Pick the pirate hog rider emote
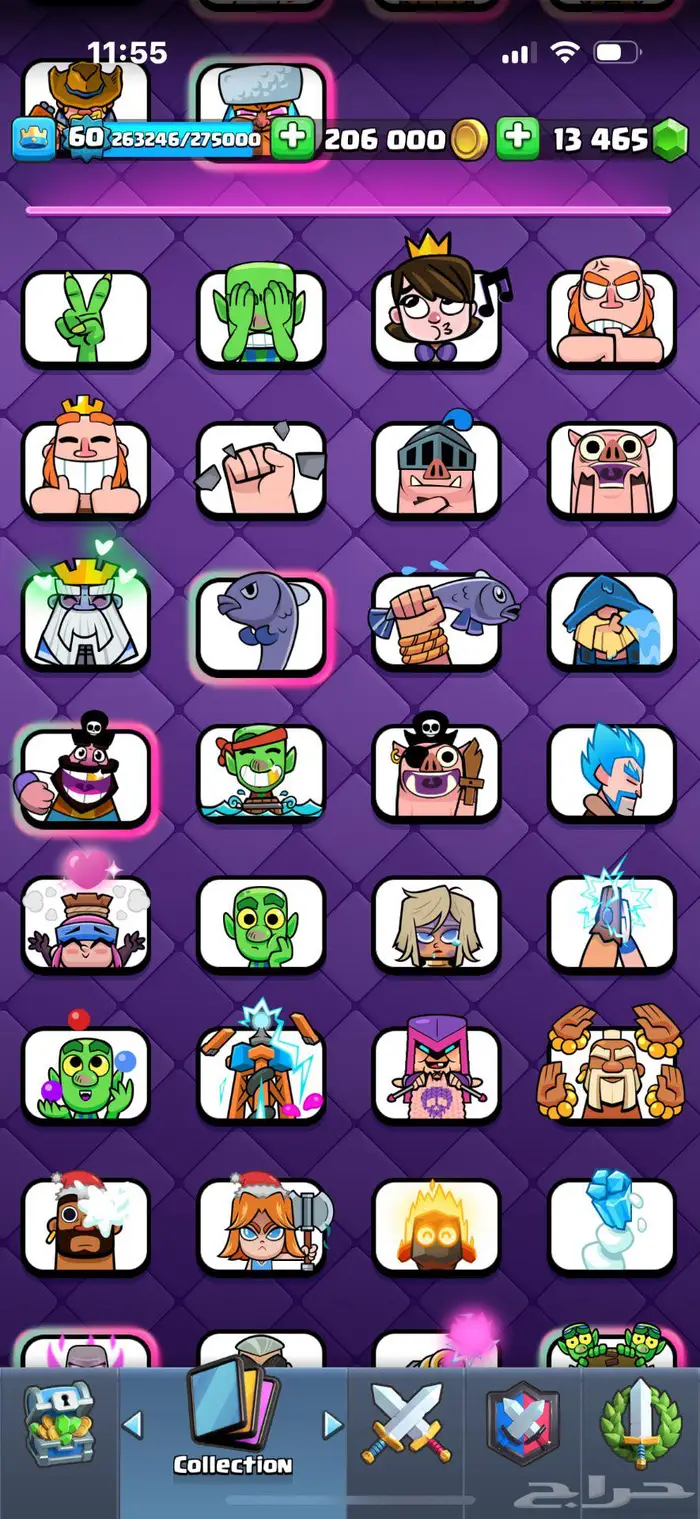The height and width of the screenshot is (1519, 700). click(437, 772)
